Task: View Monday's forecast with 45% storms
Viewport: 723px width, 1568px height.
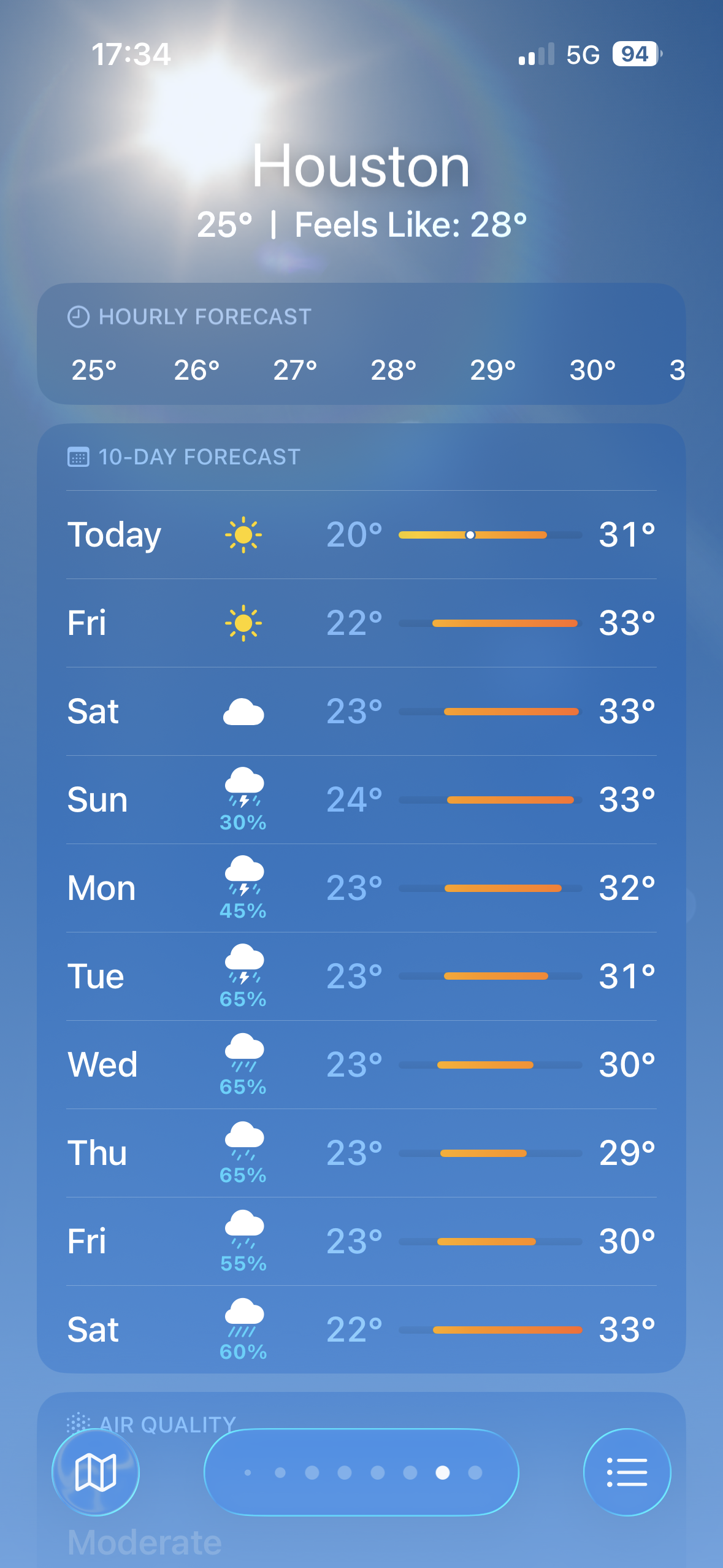Action: (x=361, y=888)
